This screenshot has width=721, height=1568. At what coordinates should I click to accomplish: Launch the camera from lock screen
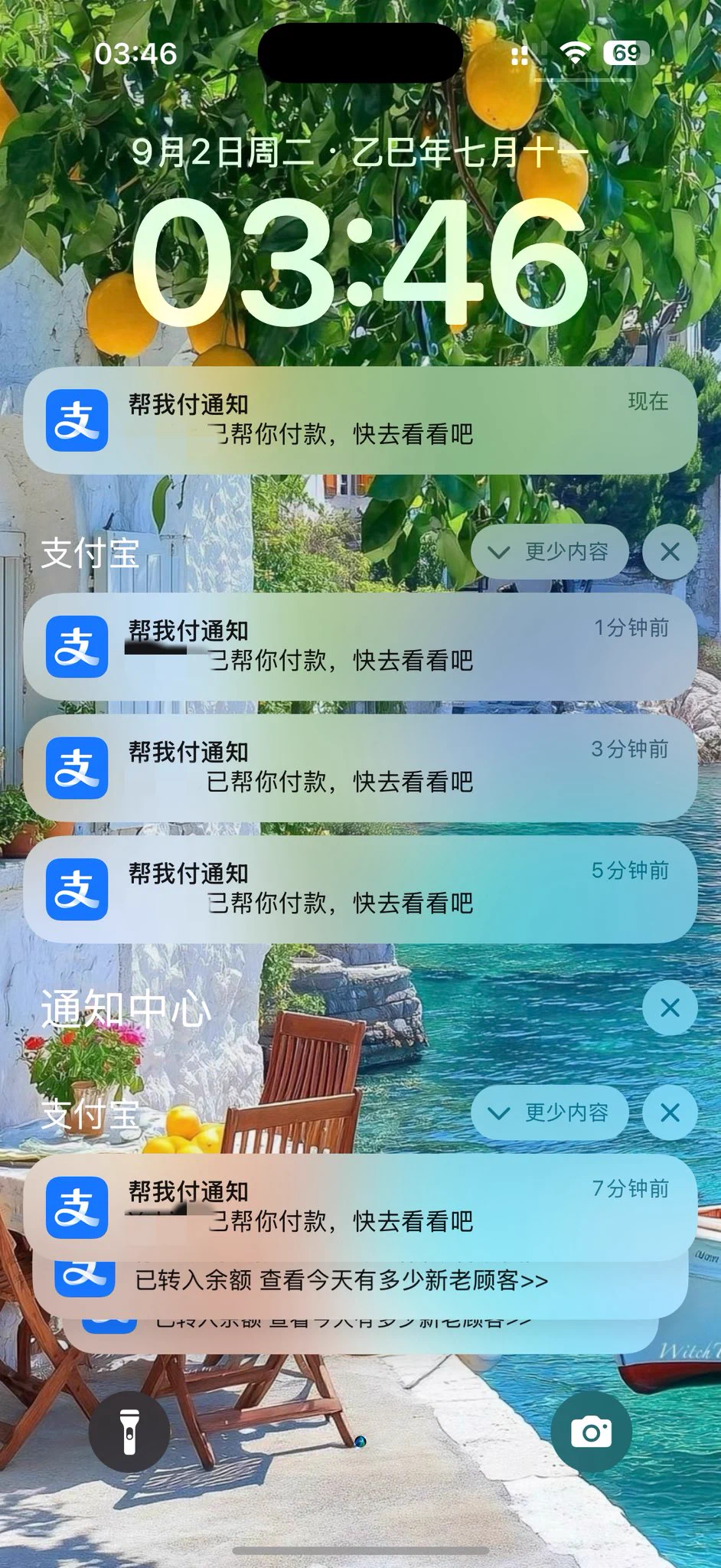coord(591,1432)
